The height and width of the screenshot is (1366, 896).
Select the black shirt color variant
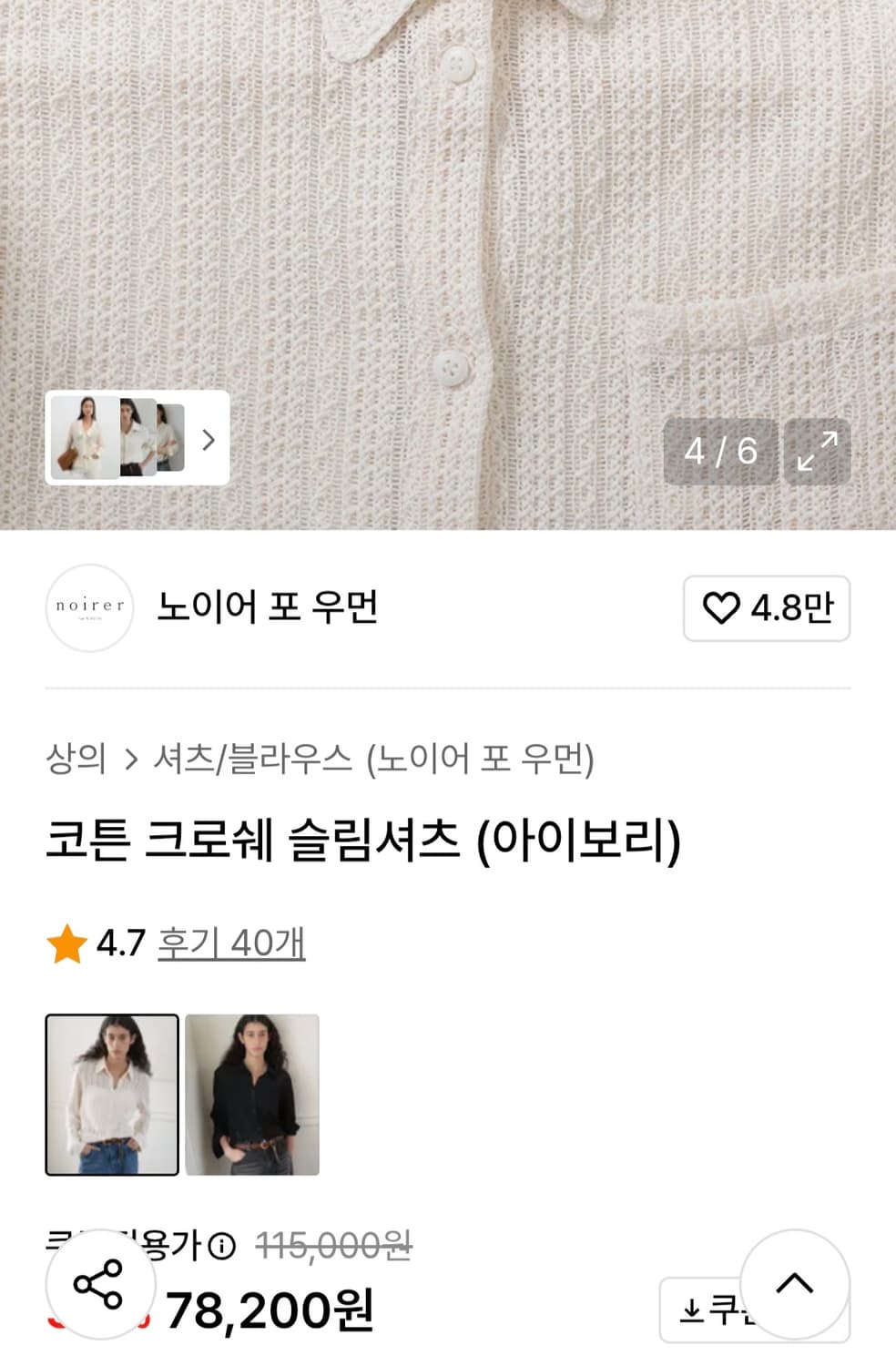[x=254, y=1094]
